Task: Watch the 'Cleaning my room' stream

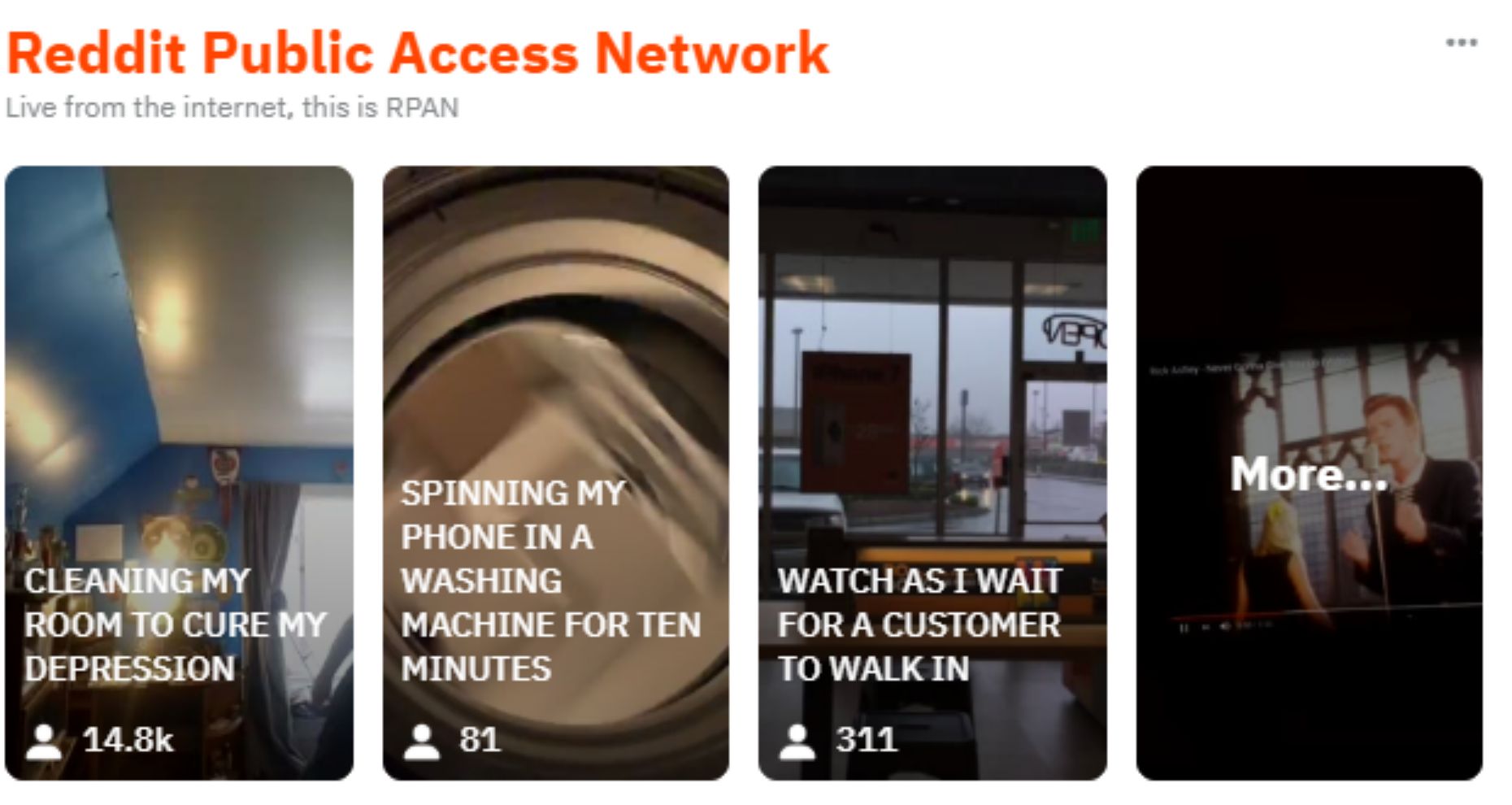Action: point(179,472)
